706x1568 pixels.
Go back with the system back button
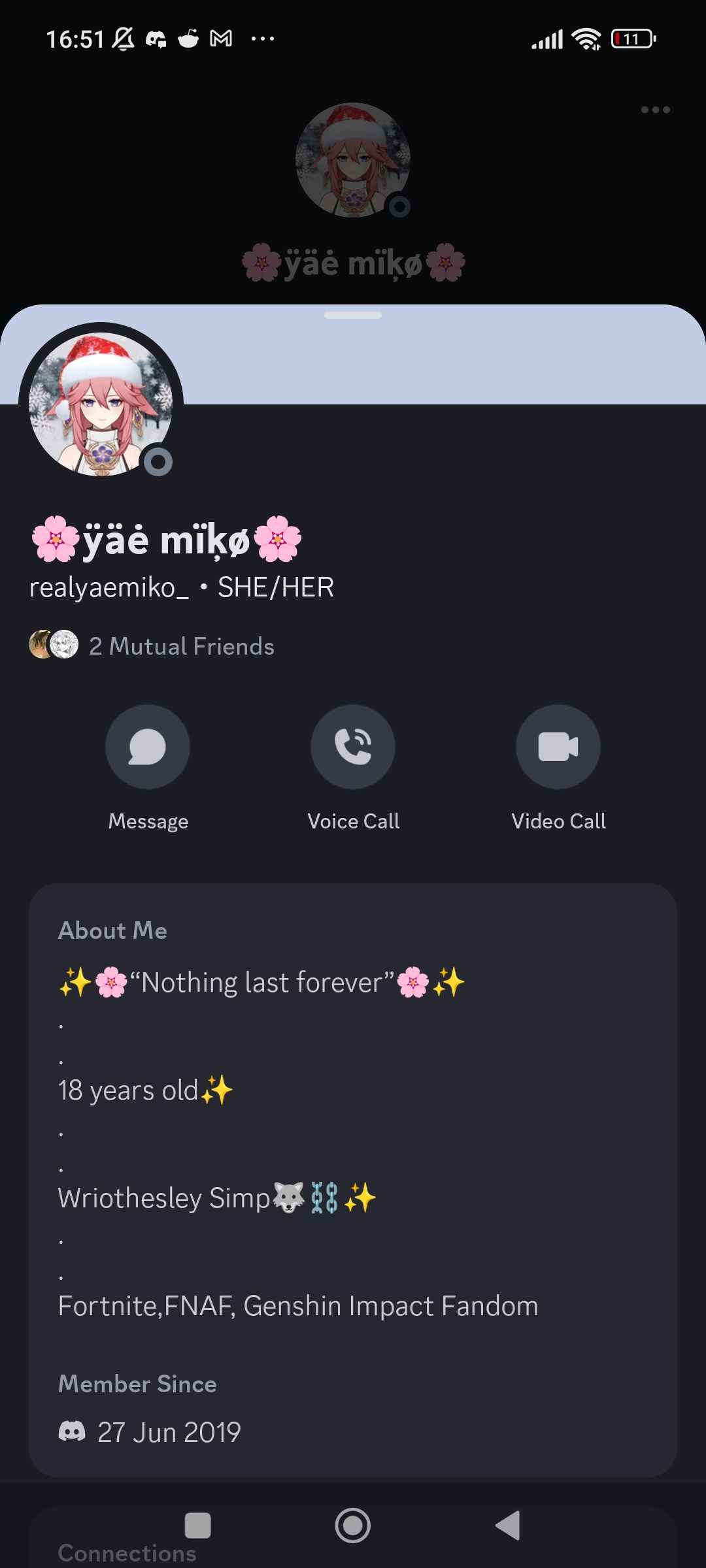pos(508,1526)
